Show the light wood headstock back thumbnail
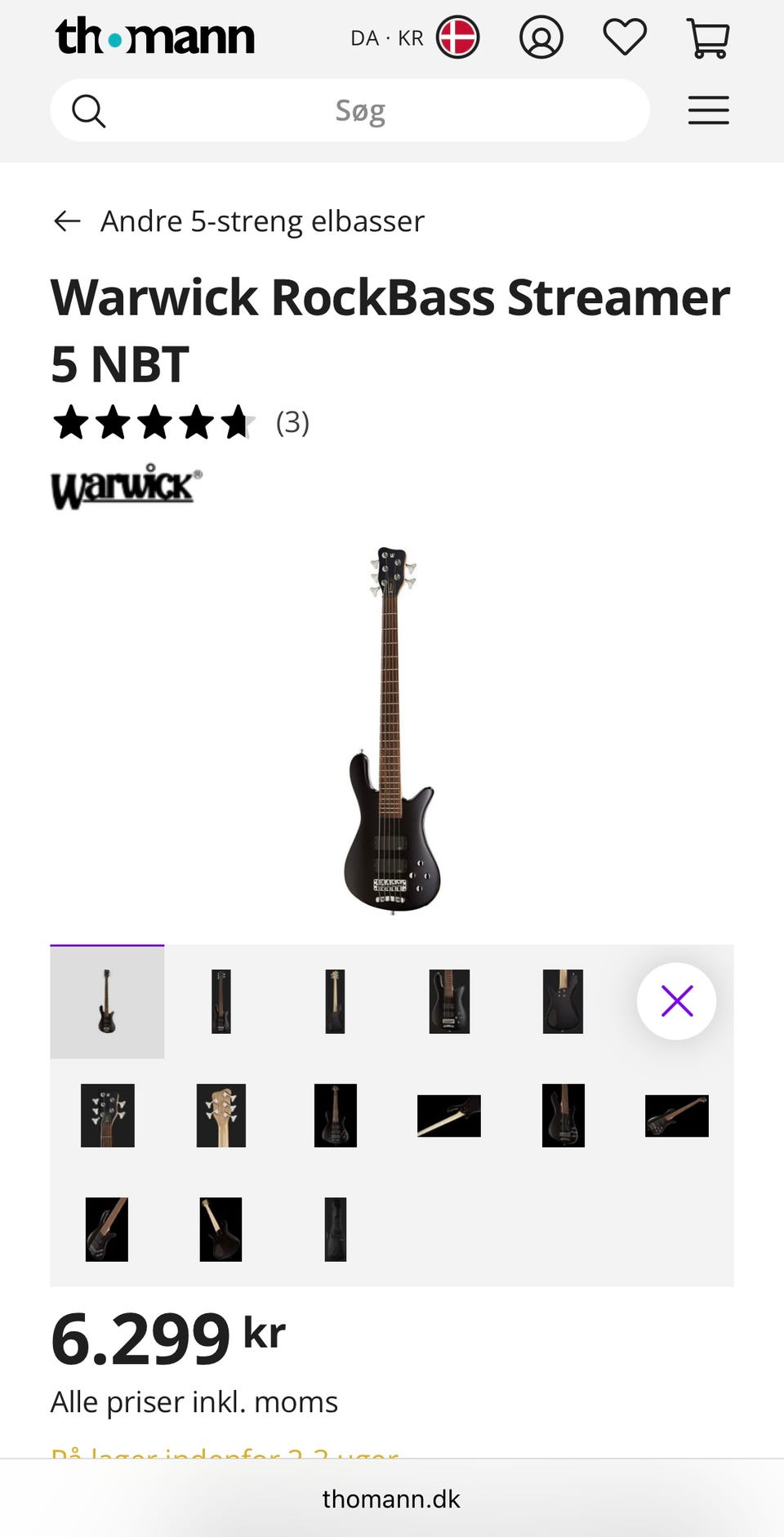The image size is (784, 1537). [221, 1116]
